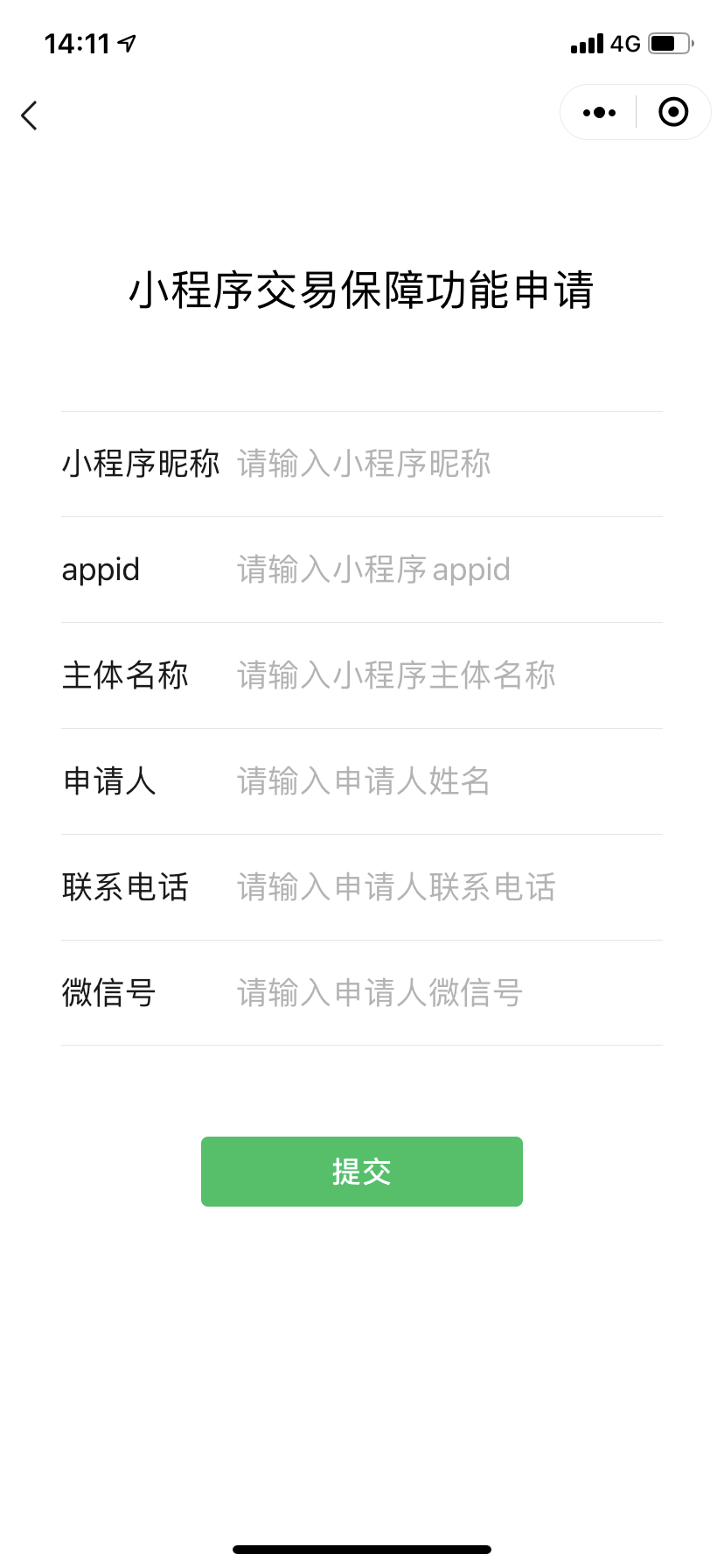Viewport: 724px width, 1568px height.
Task: Open the mini program more-options menu
Action: click(x=599, y=112)
